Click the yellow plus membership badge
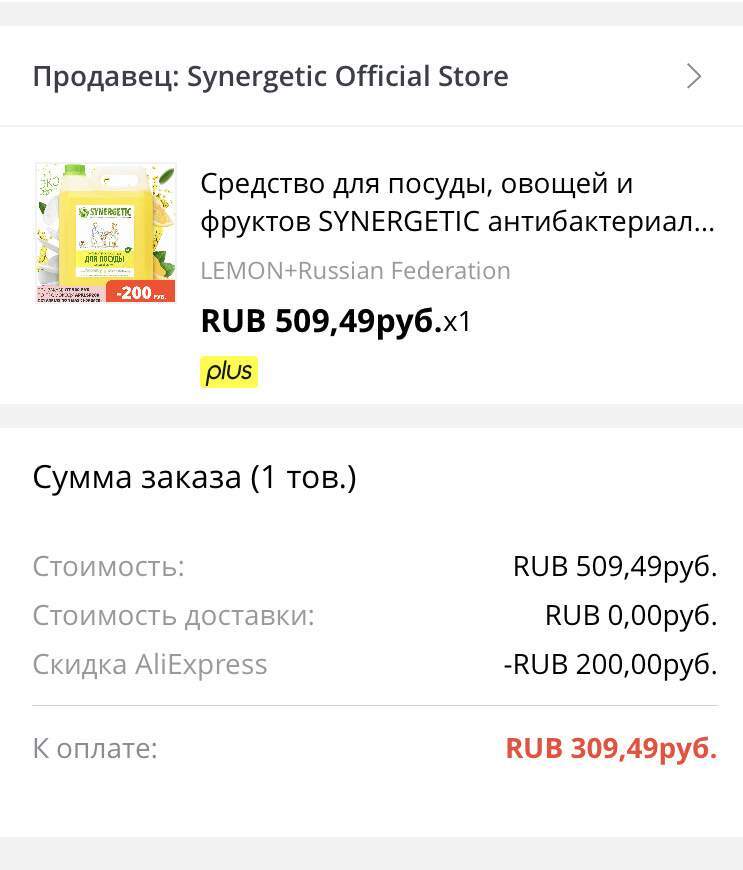This screenshot has width=743, height=870. point(229,371)
